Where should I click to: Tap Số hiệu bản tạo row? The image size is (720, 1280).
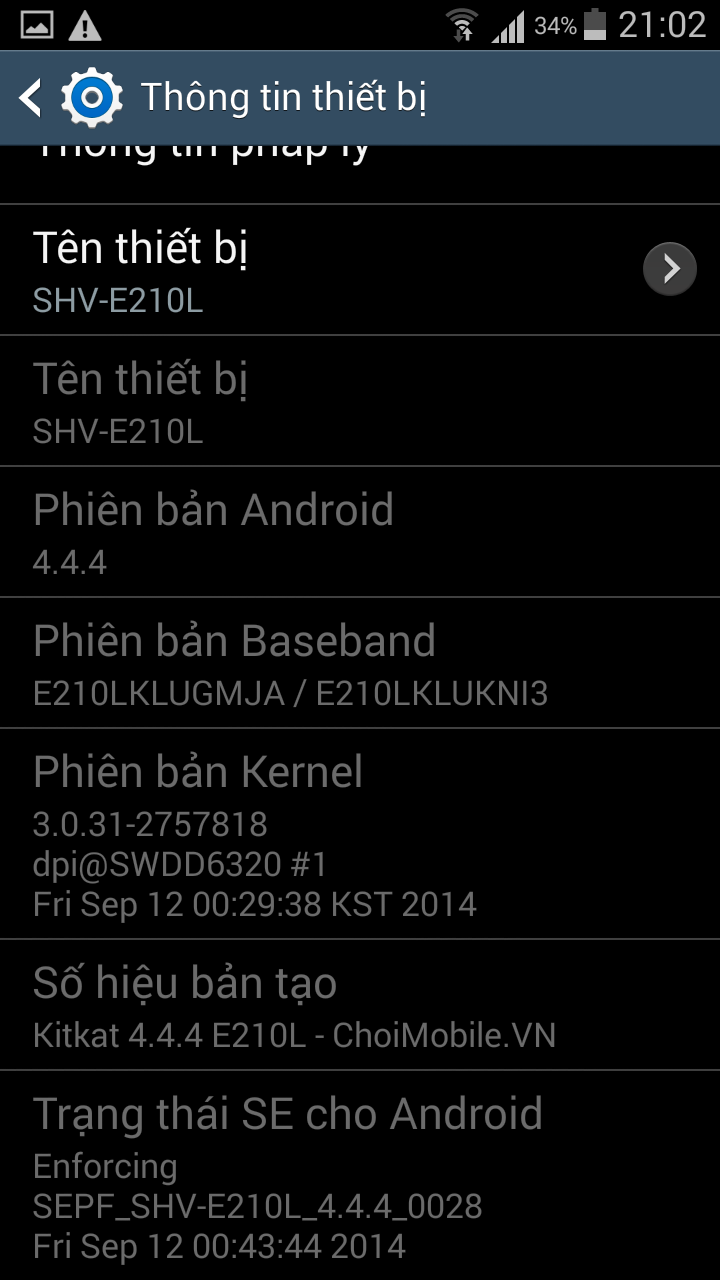pos(360,1005)
